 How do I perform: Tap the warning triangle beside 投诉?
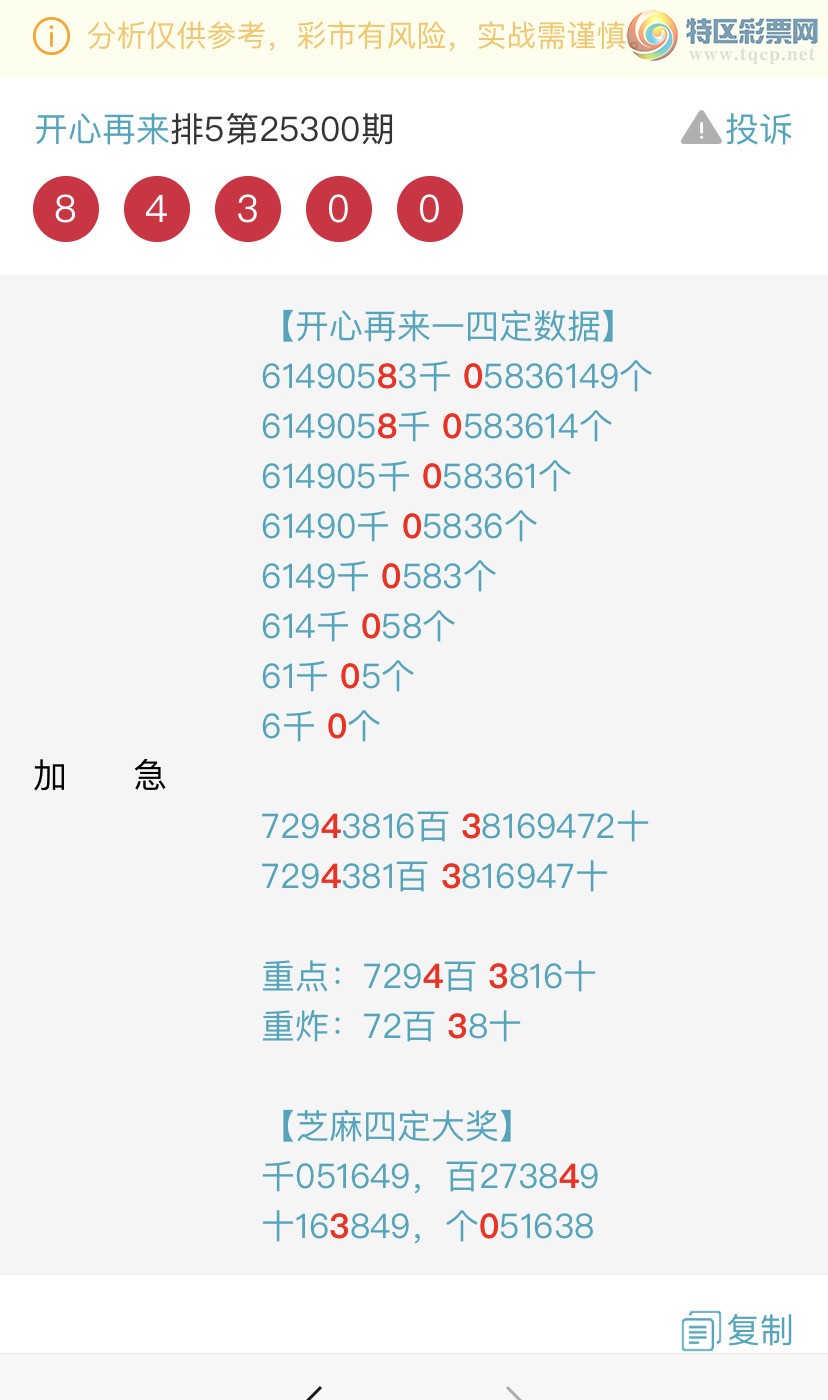point(701,127)
